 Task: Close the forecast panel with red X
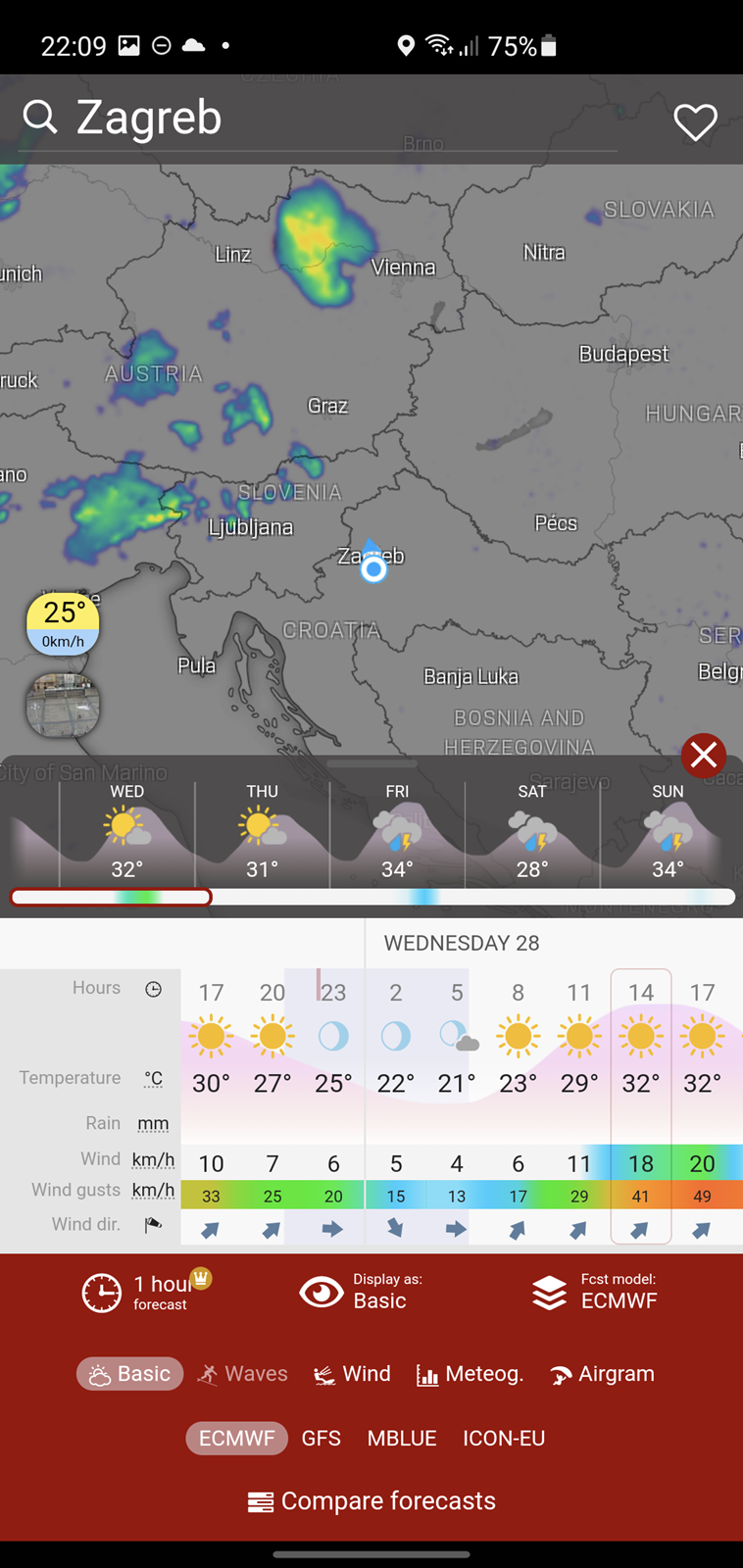703,756
